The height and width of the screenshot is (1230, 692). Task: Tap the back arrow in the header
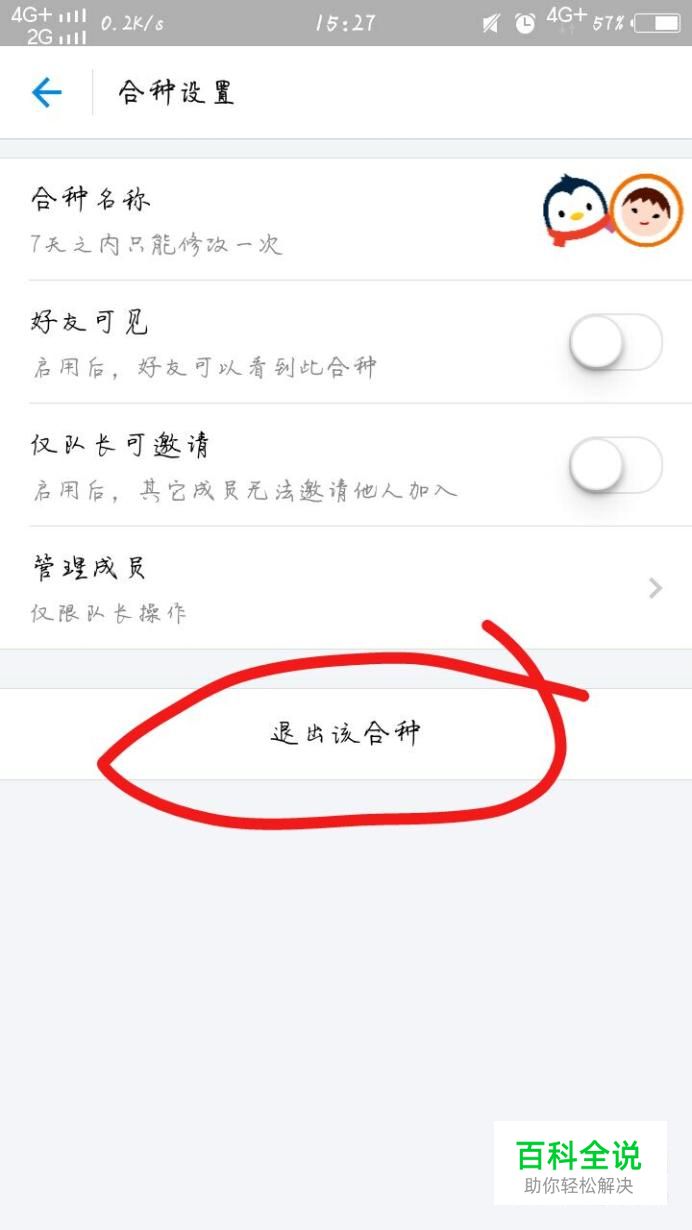pos(46,93)
